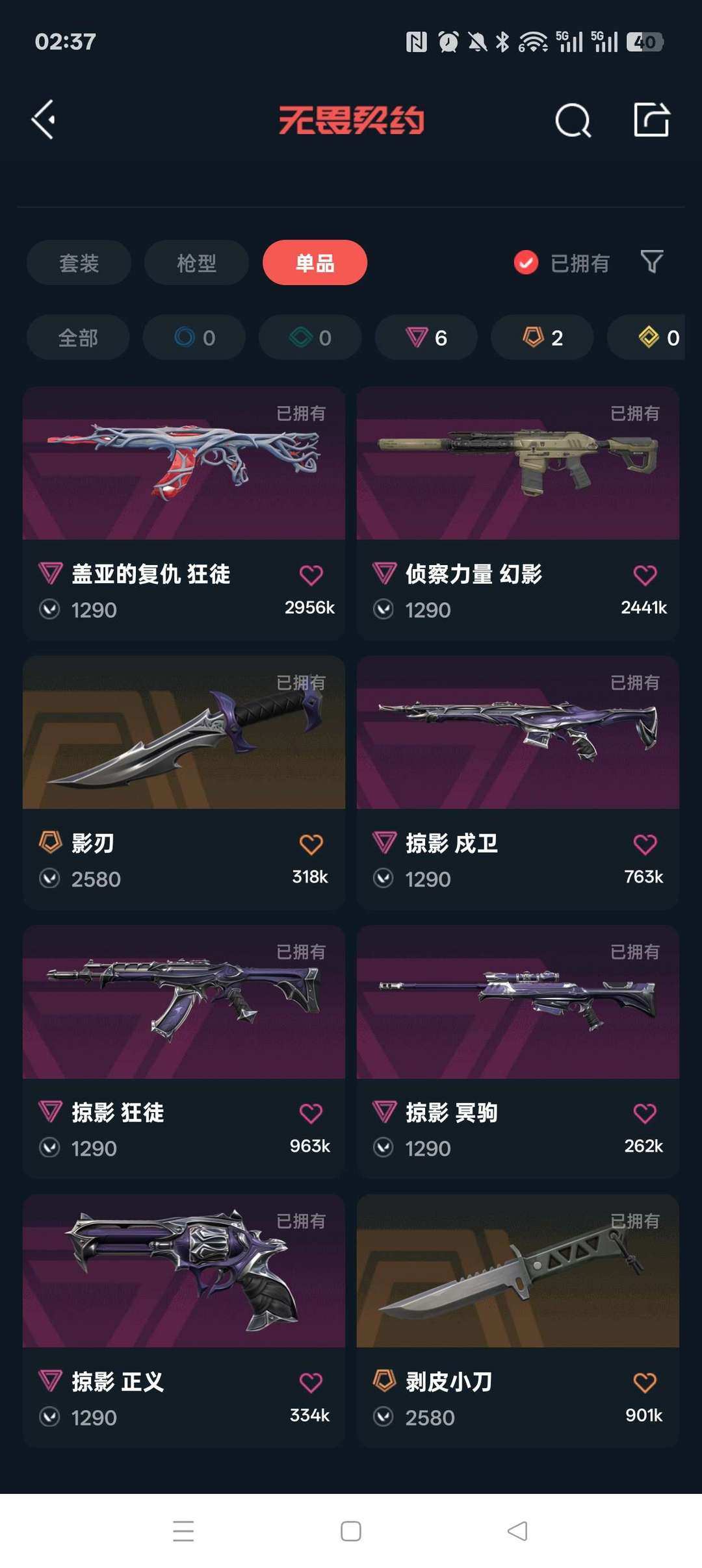Filter by the orange tier chip showing 2
Viewport: 702px width, 1568px height.
[542, 337]
